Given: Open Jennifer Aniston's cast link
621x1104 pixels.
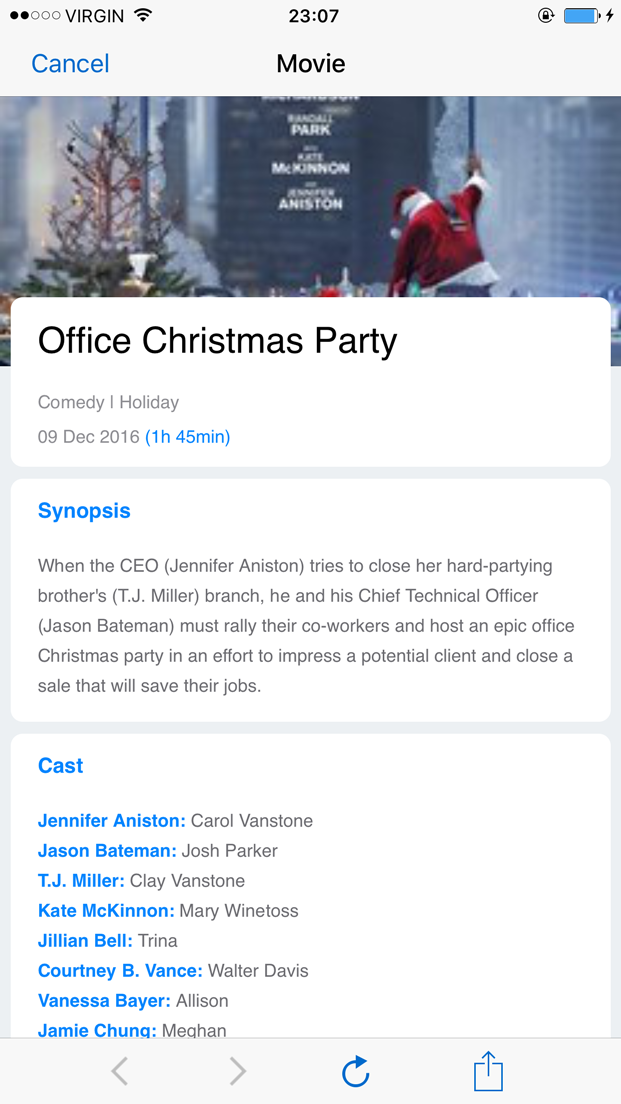Looking at the screenshot, I should (111, 821).
